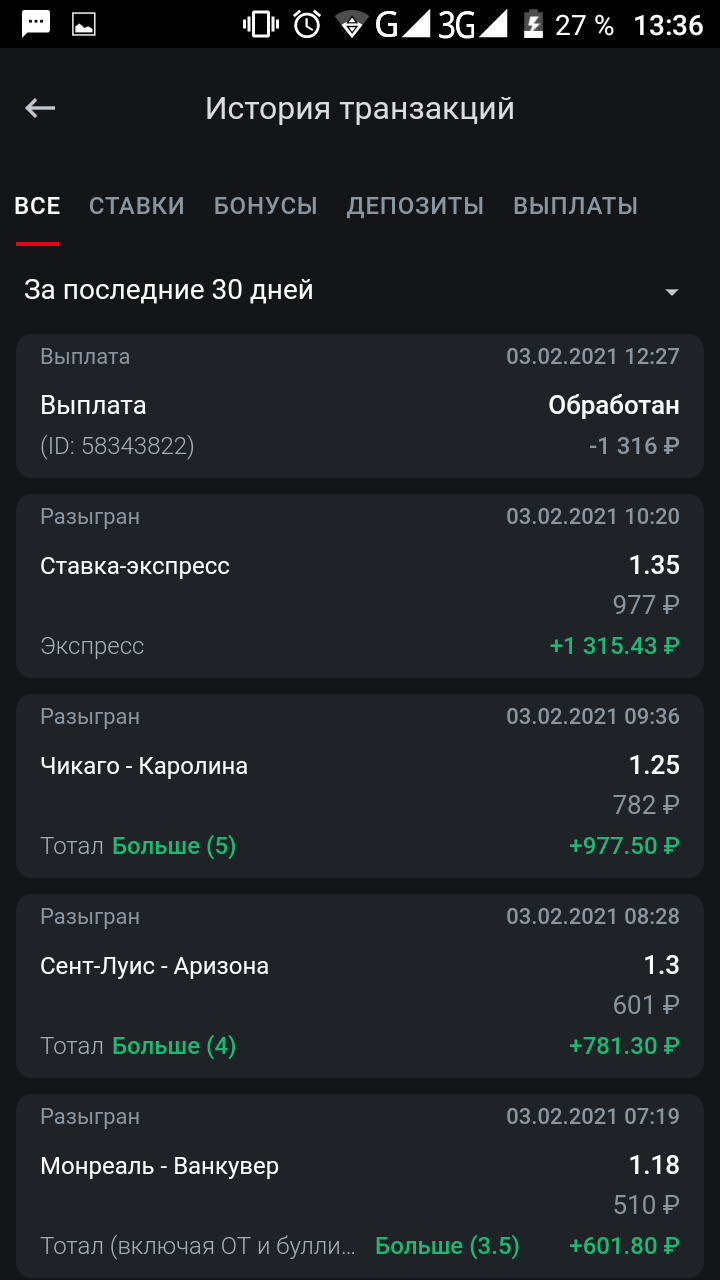View the Монреаль - Ванкувер bet card
Image resolution: width=720 pixels, height=1280 pixels.
coord(360,1186)
